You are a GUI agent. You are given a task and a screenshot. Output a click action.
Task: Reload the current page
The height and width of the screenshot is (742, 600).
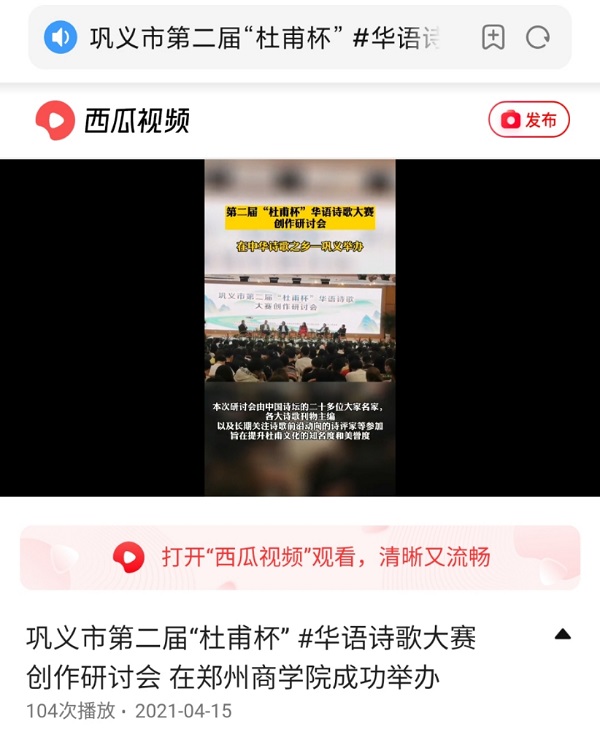pyautogui.click(x=538, y=38)
